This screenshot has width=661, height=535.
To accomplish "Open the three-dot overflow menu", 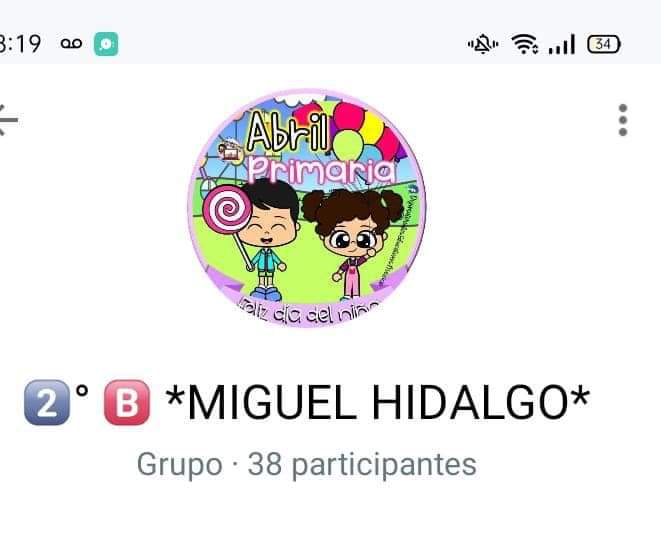I will (623, 120).
